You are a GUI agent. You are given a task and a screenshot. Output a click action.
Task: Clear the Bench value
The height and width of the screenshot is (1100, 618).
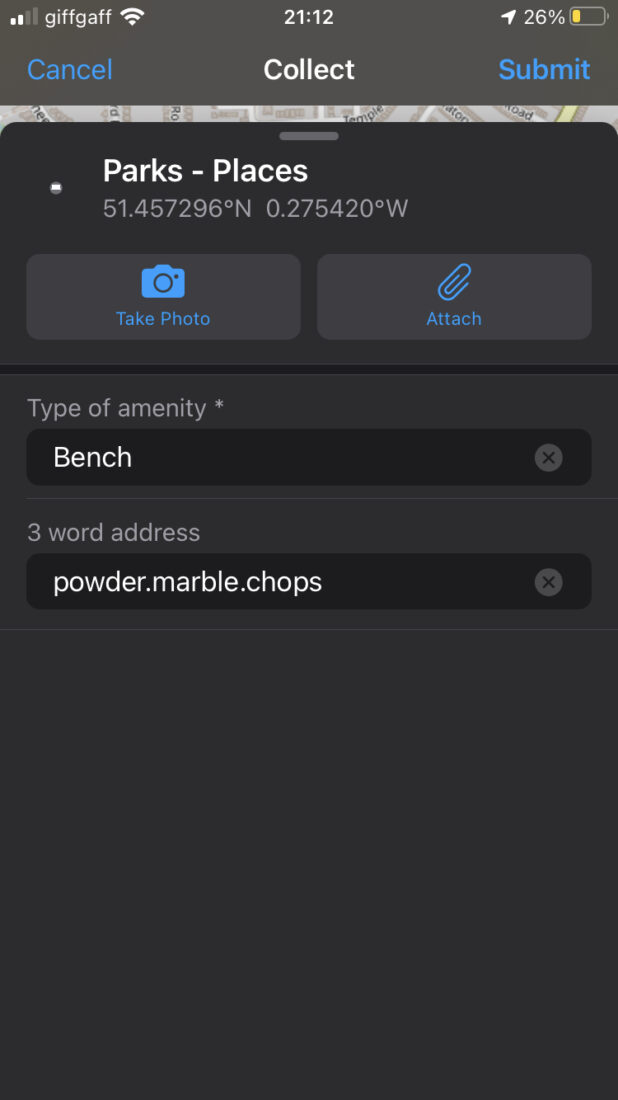pos(549,457)
